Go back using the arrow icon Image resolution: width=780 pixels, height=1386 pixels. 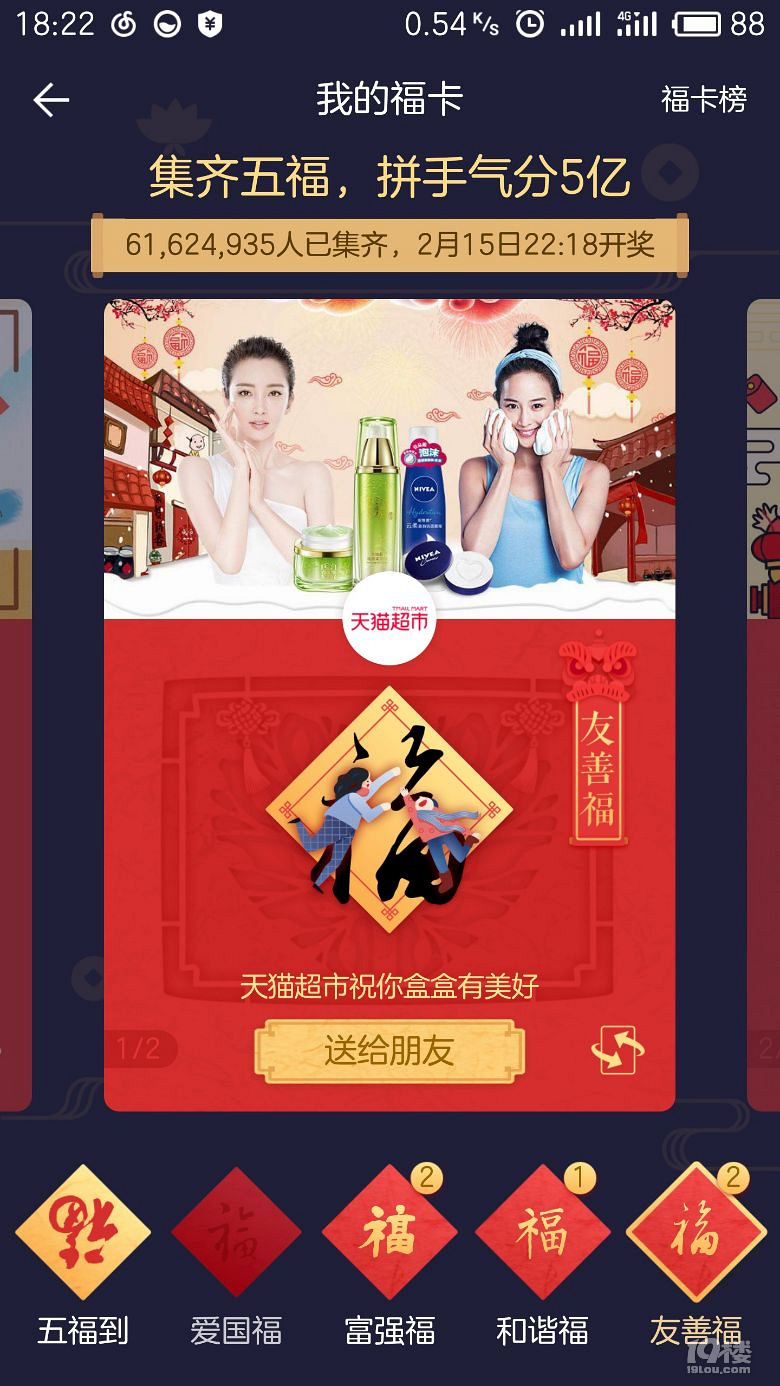coord(51,100)
